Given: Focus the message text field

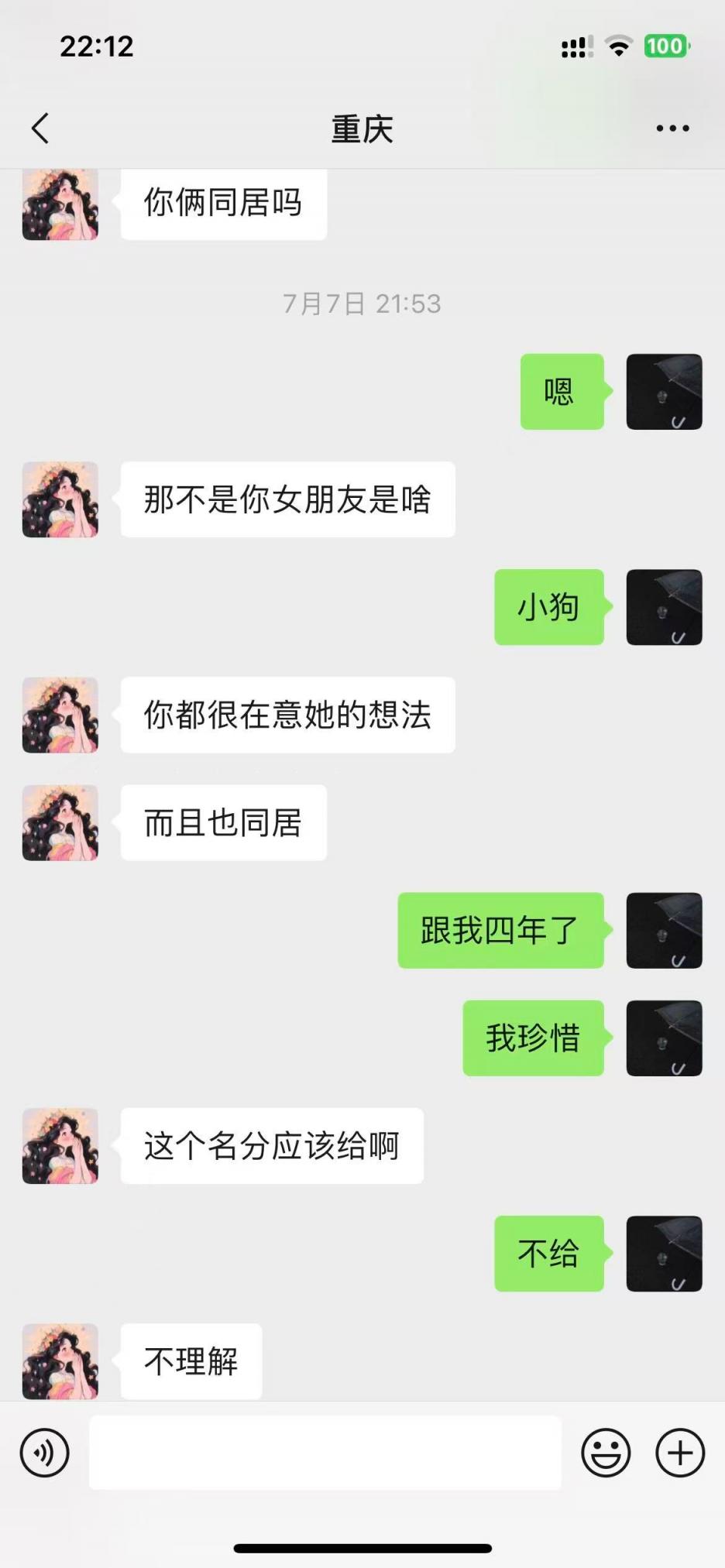Looking at the screenshot, I should coord(325,1453).
